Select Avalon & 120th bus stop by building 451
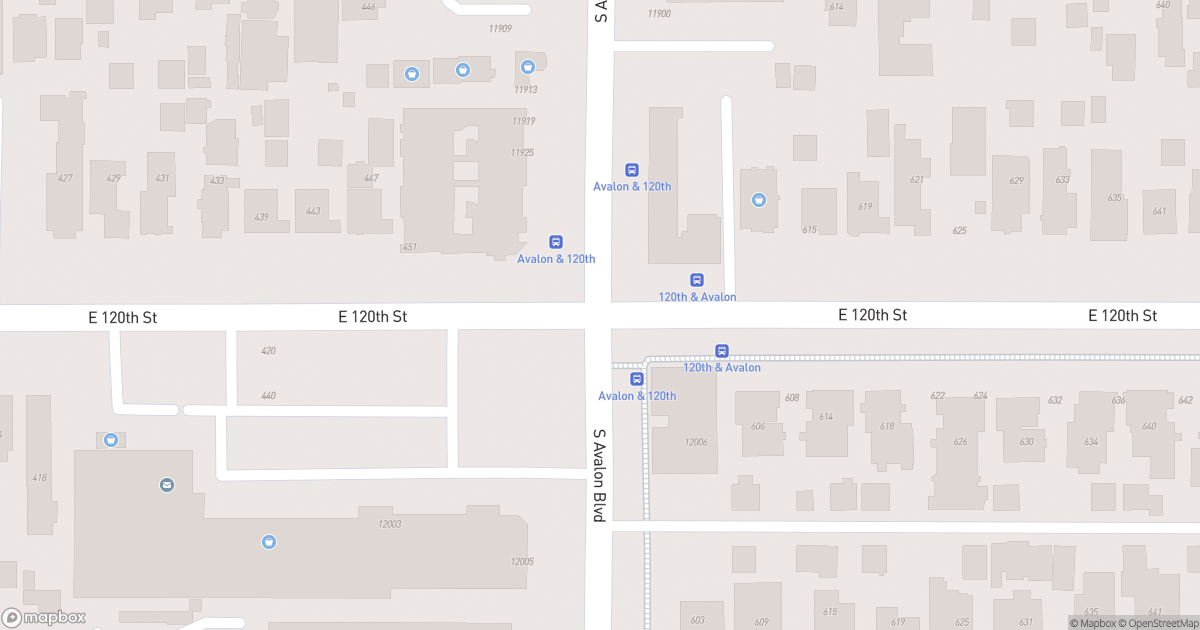This screenshot has width=1200, height=630. tap(556, 242)
